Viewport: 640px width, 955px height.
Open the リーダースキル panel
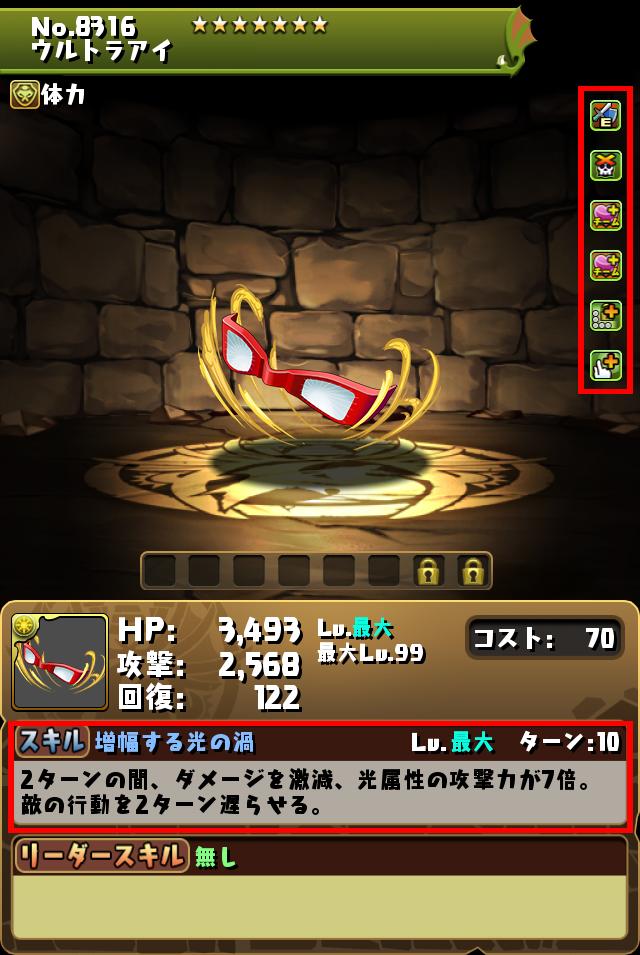(320, 856)
